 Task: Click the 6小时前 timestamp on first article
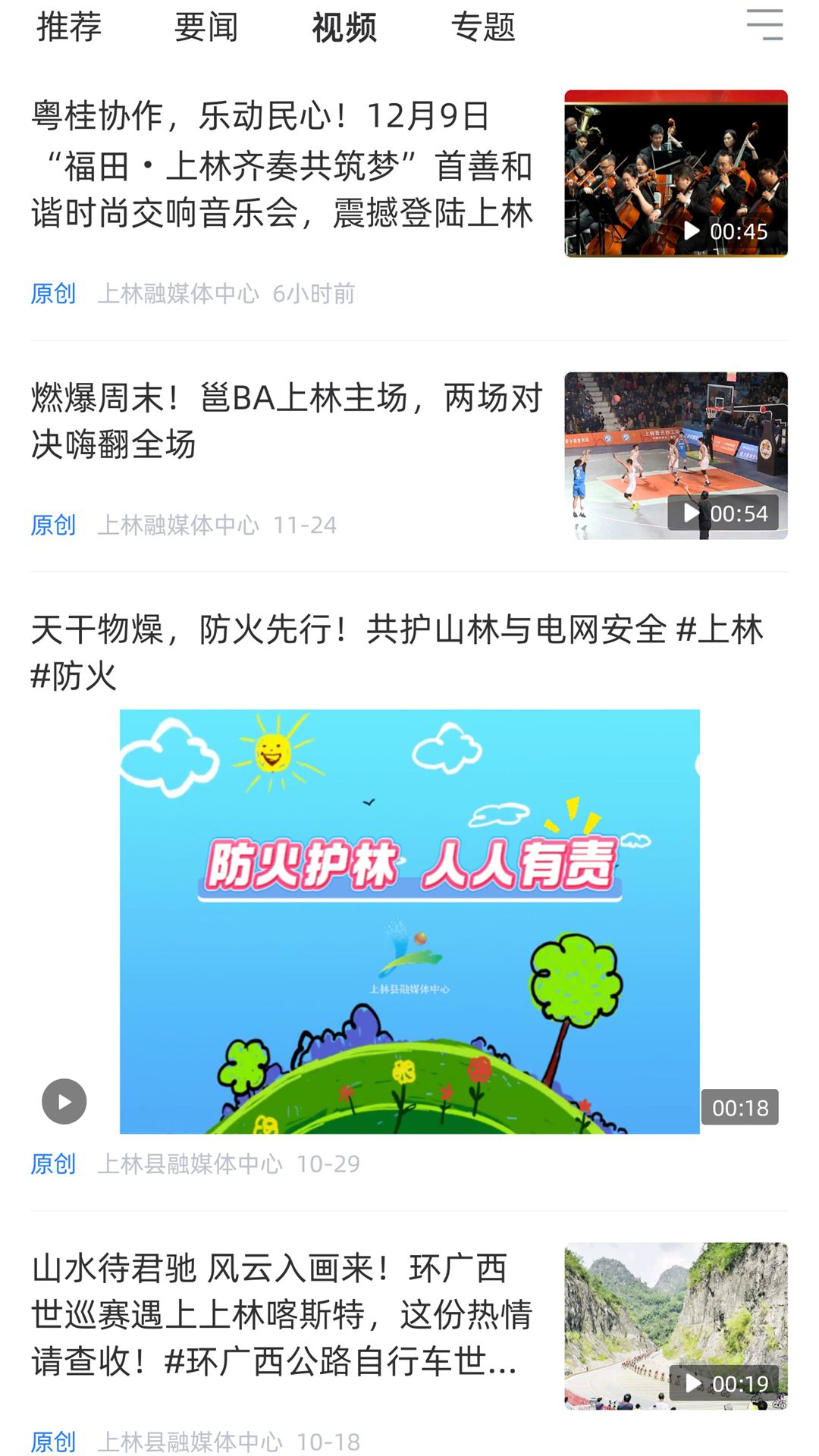point(316,294)
